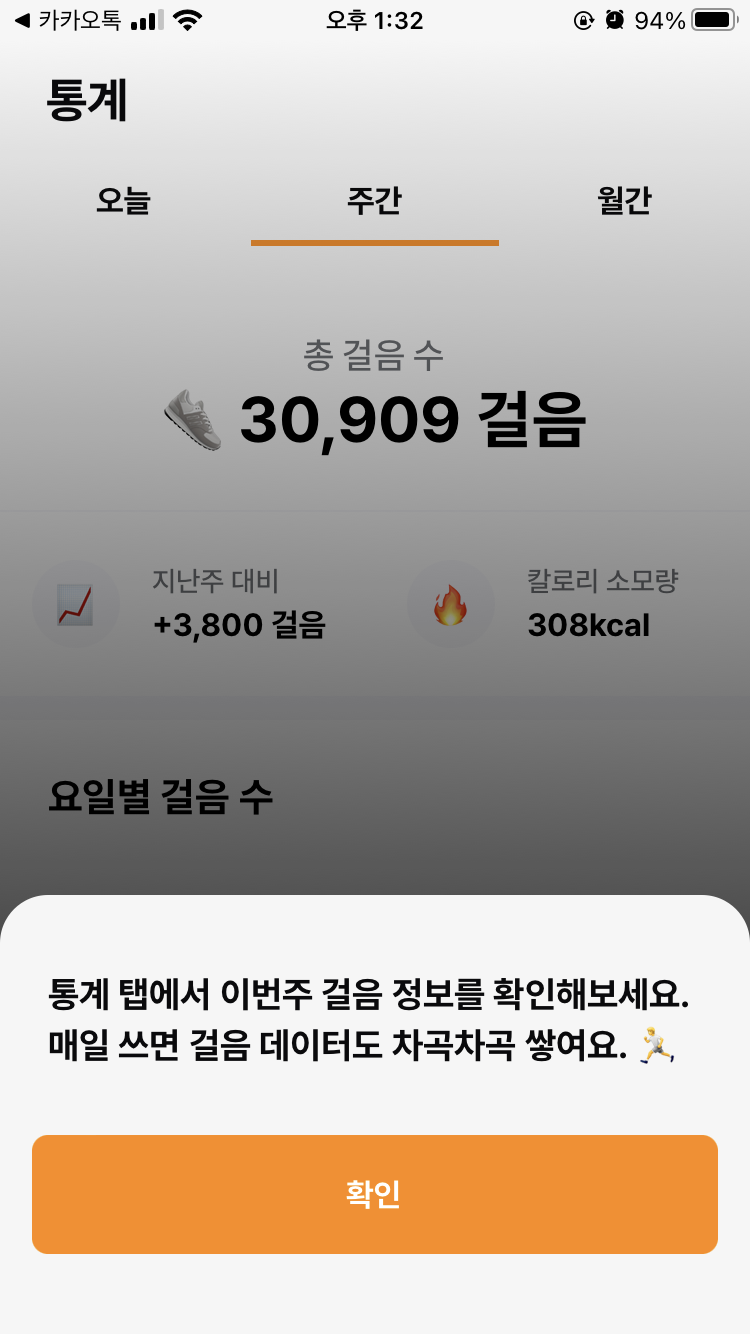Switch to the 오늘 tab
Screen dimensions: 750x1334
tap(124, 201)
